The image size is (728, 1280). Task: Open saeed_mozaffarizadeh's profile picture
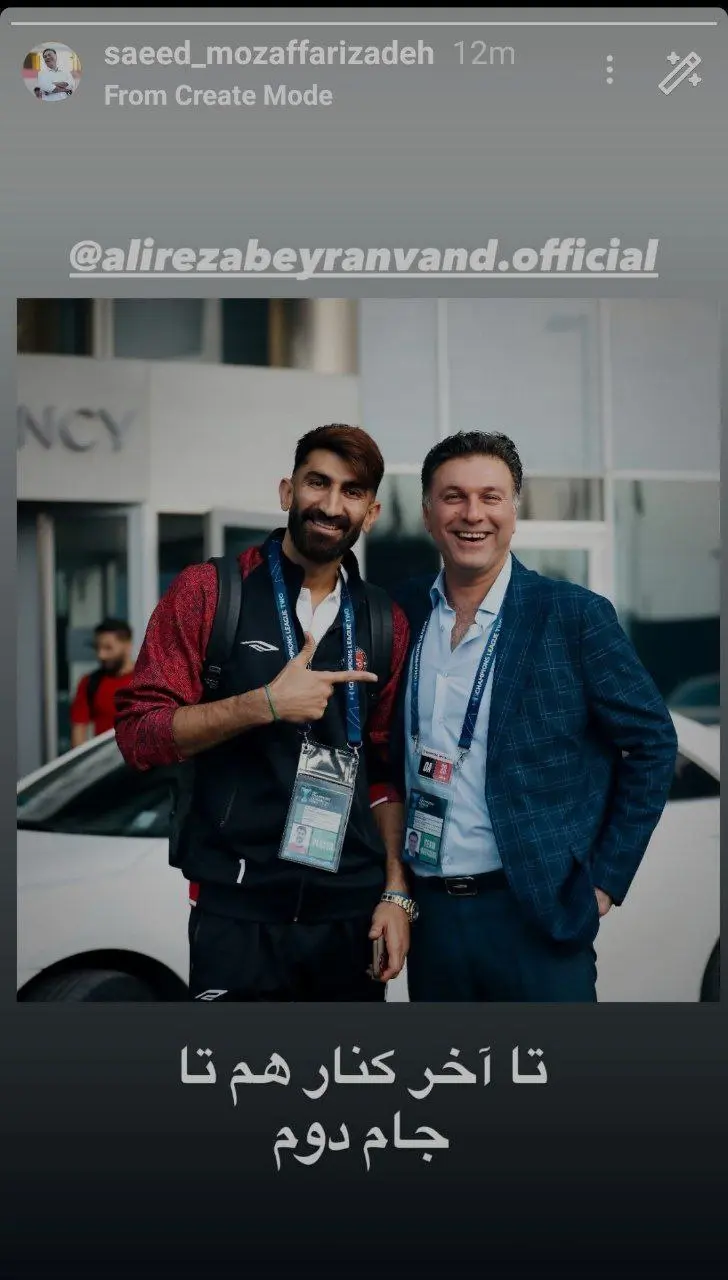tap(51, 72)
